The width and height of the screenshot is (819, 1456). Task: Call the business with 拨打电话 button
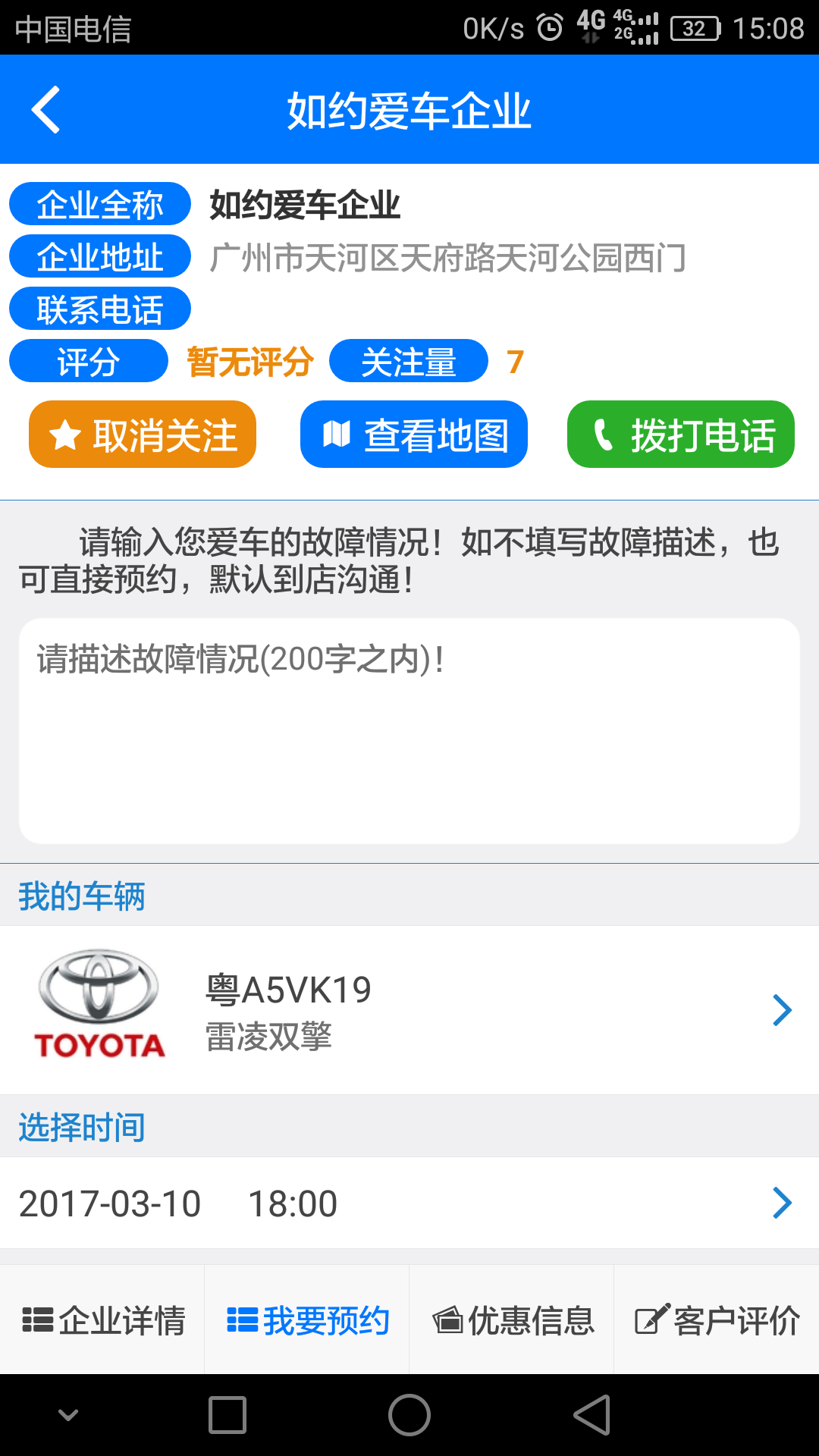(679, 434)
